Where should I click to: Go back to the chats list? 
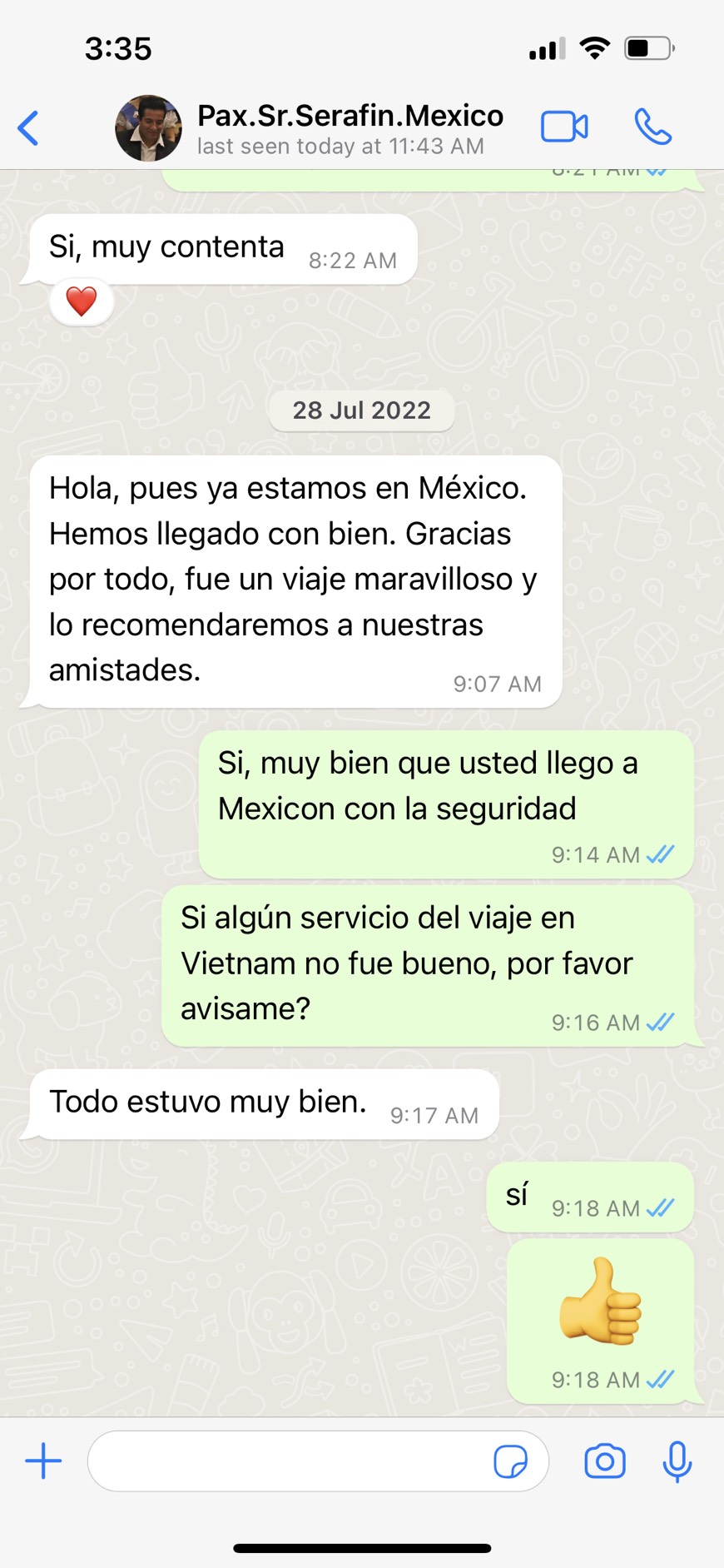coord(28,128)
